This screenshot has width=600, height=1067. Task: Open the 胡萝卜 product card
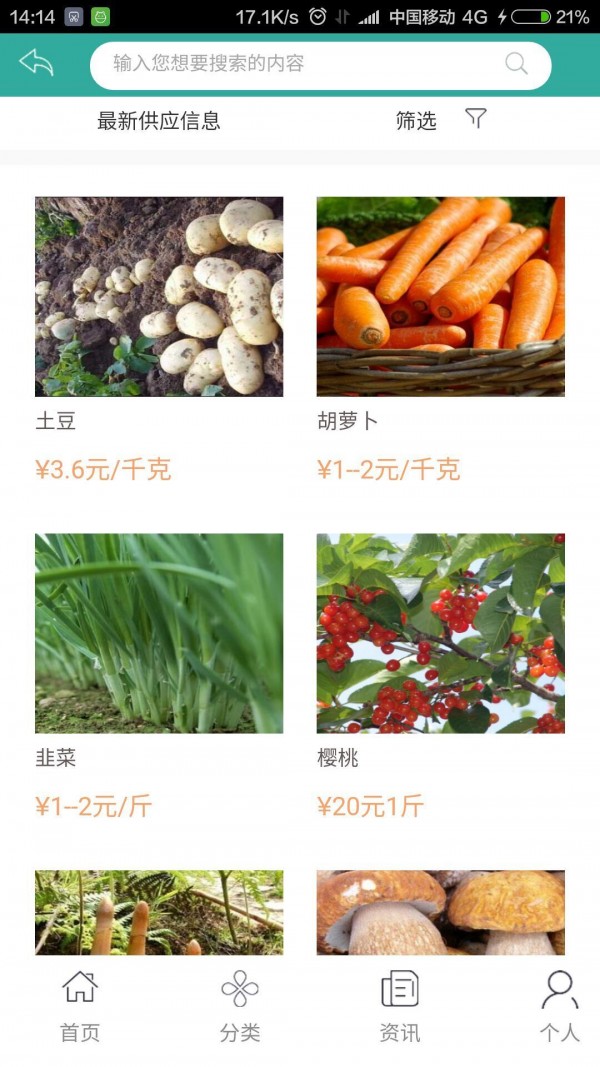pos(441,297)
